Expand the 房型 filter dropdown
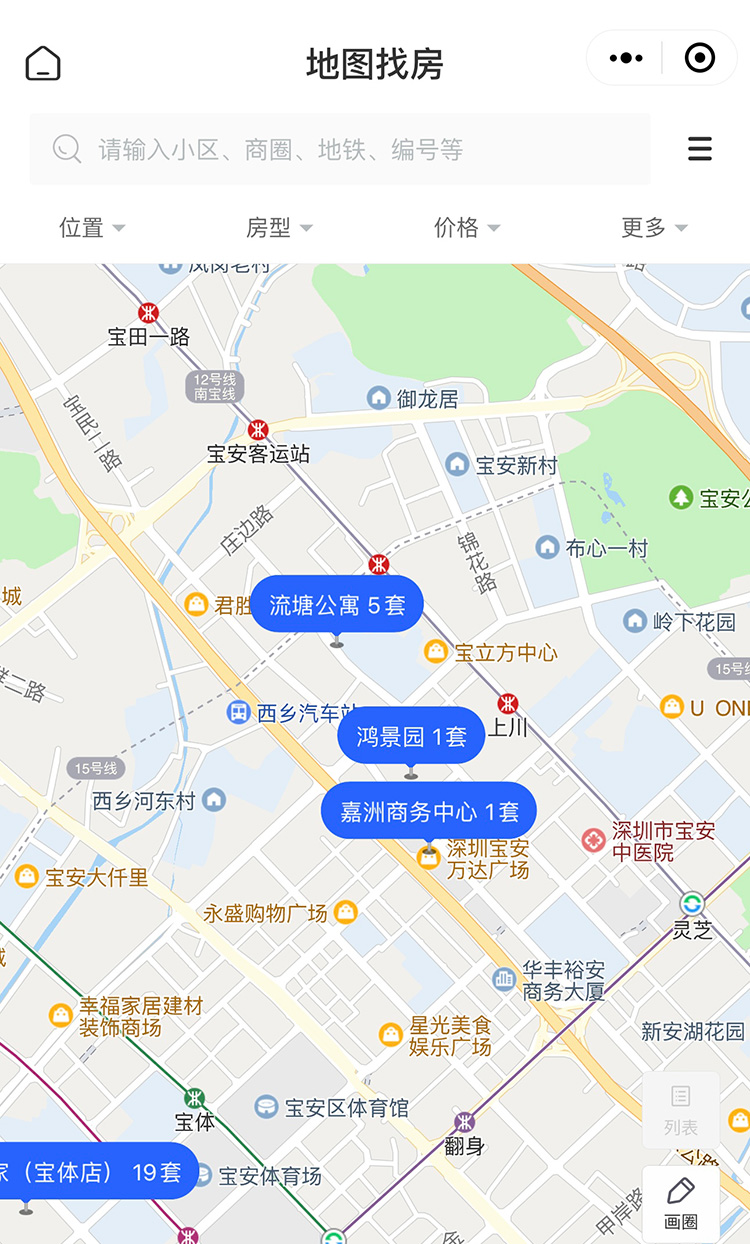 point(279,228)
